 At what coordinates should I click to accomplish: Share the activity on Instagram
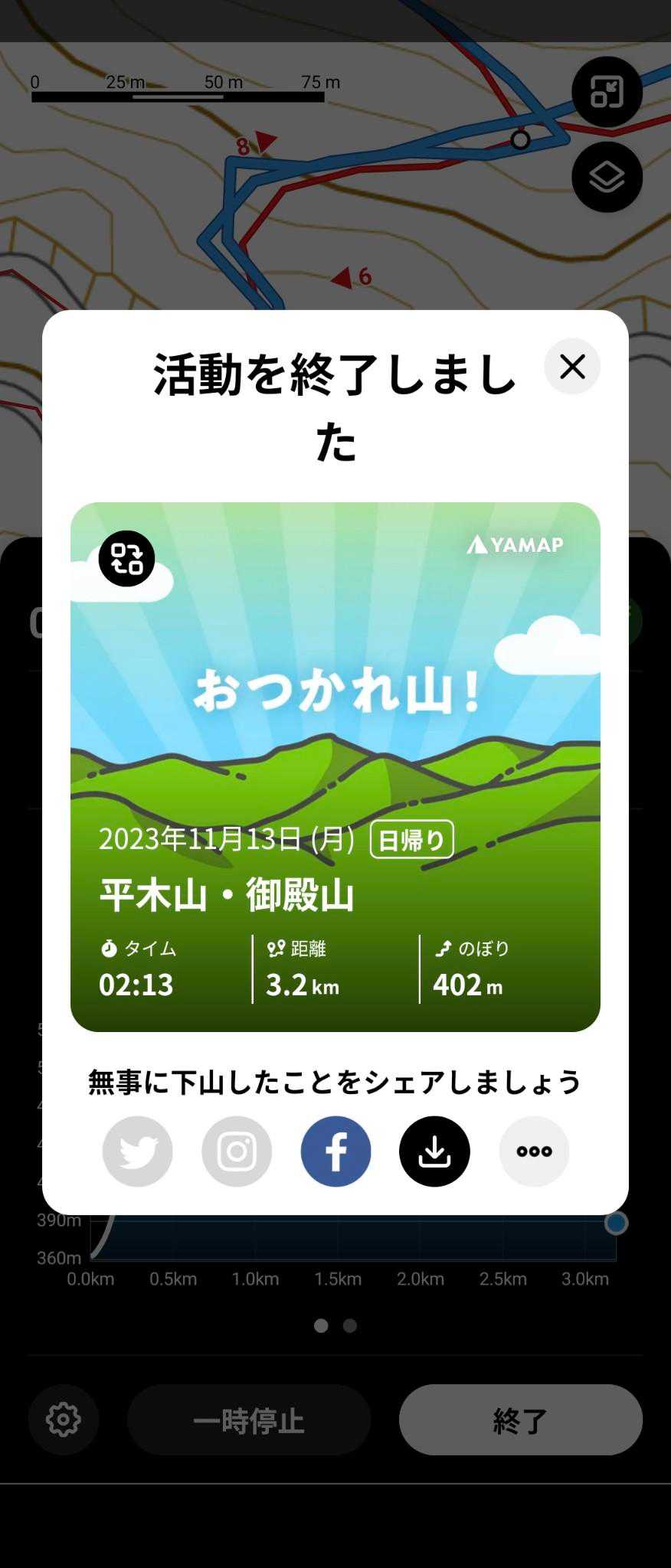(237, 1151)
